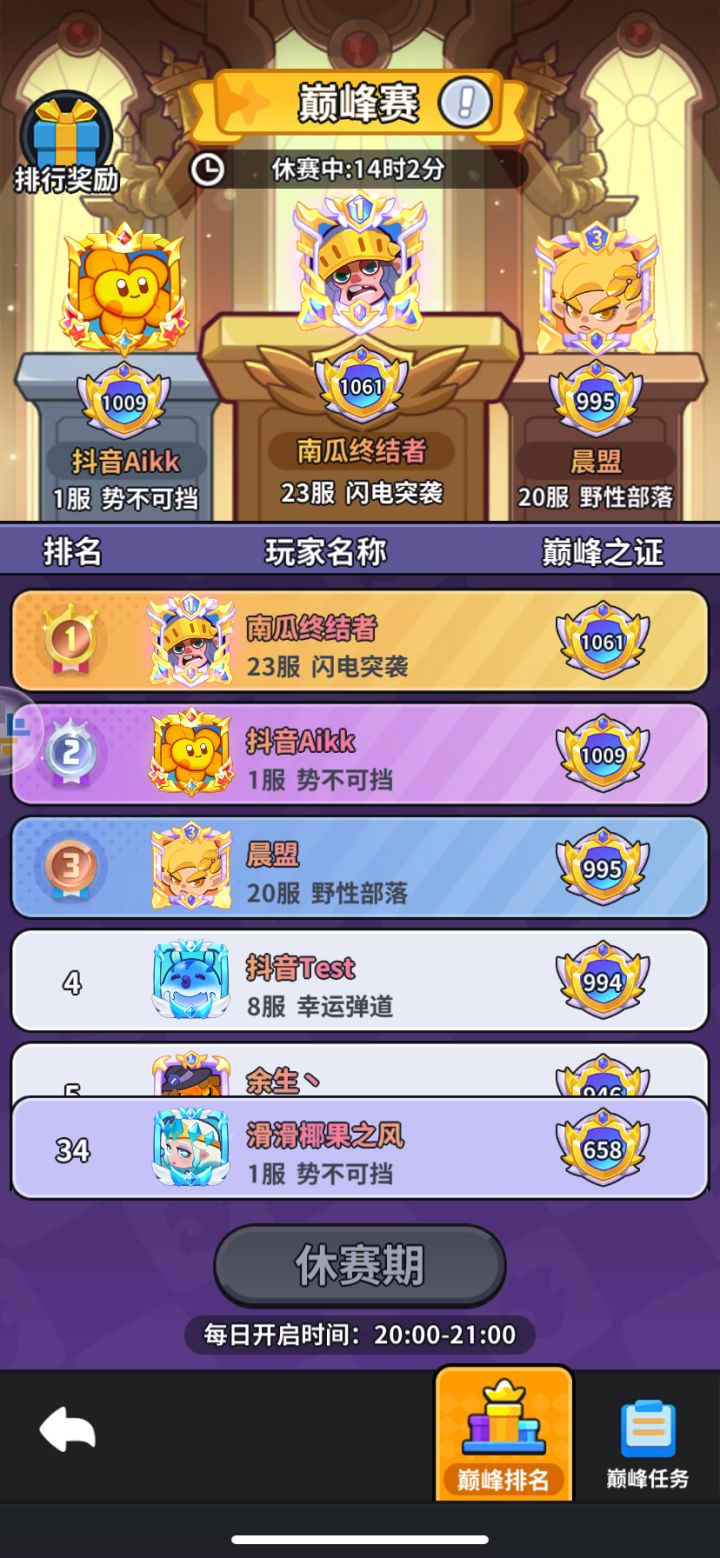The width and height of the screenshot is (720, 1558).
Task: Click the 每日开启时间 20:00-21:00 banner
Action: 358,1335
